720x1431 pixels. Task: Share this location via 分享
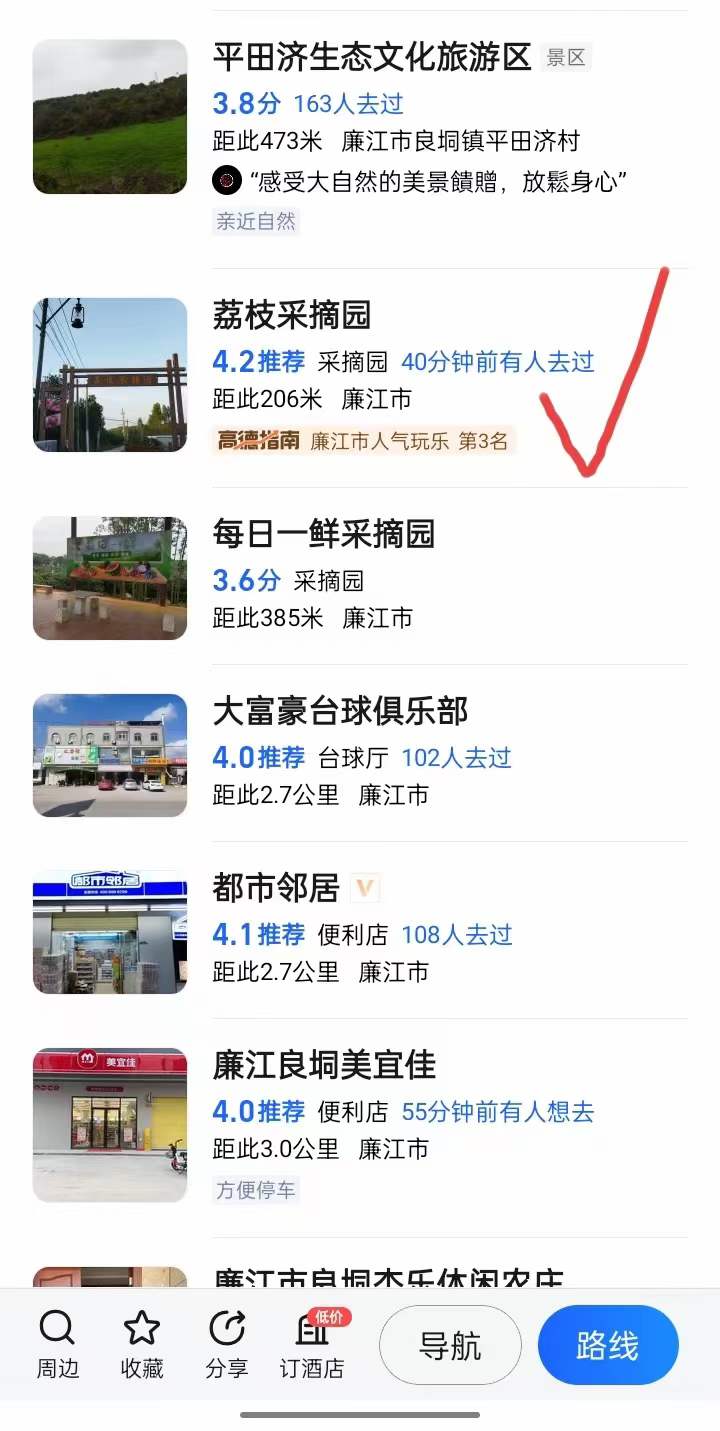(227, 1345)
